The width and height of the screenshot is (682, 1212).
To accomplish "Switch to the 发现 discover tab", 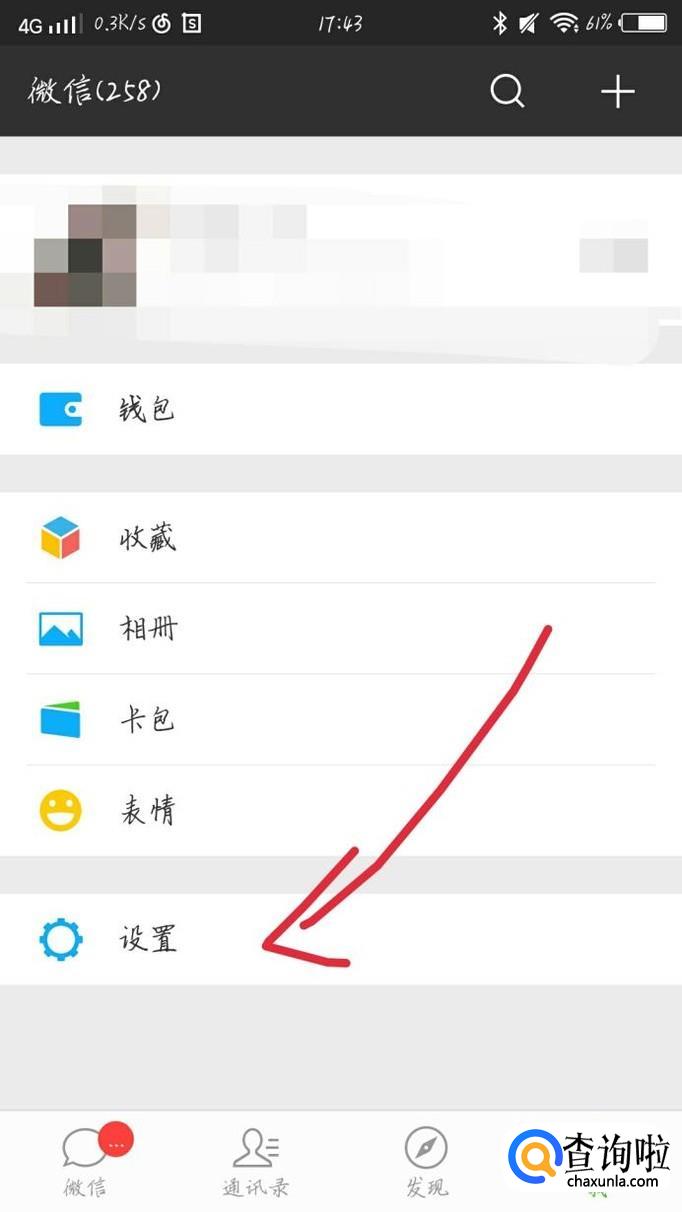I will point(426,1162).
